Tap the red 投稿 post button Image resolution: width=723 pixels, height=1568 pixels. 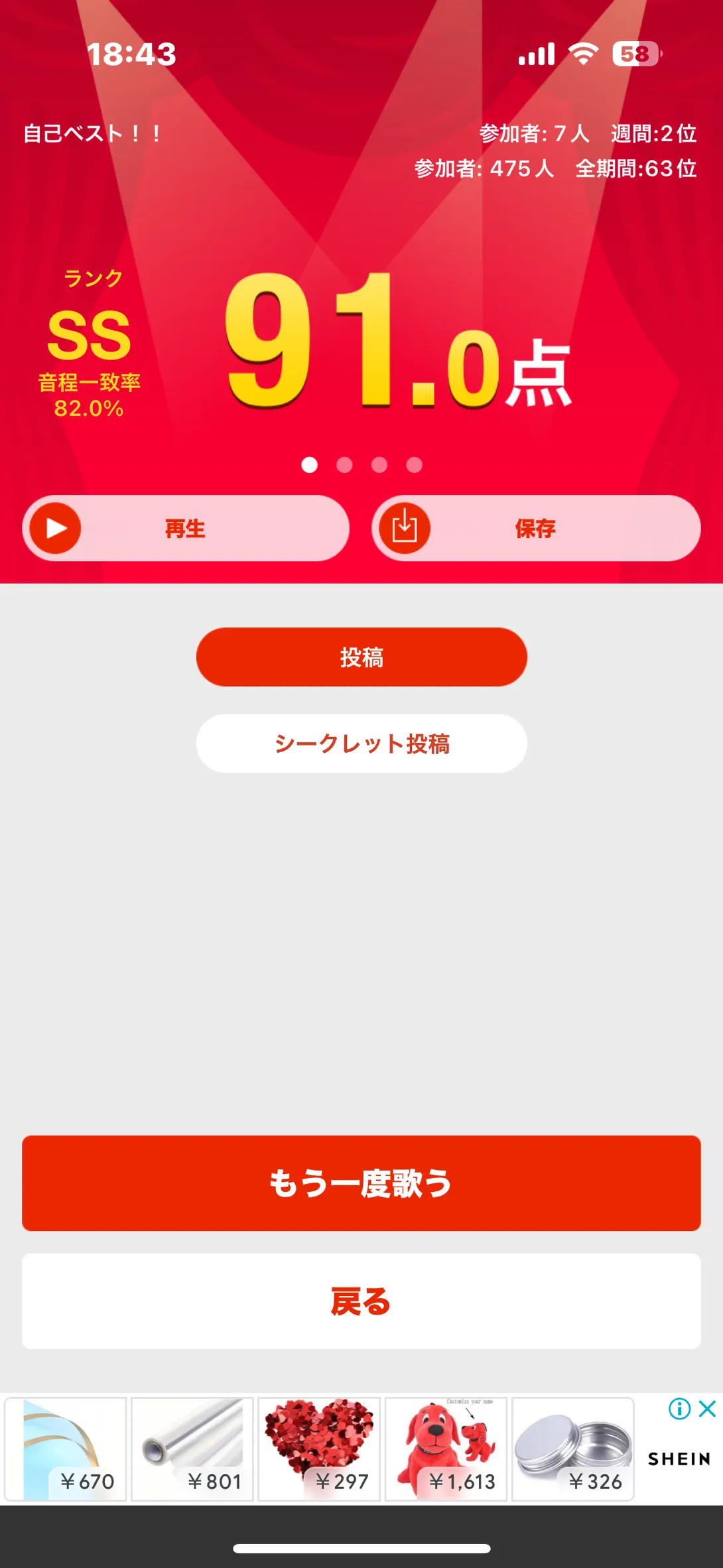click(x=361, y=657)
